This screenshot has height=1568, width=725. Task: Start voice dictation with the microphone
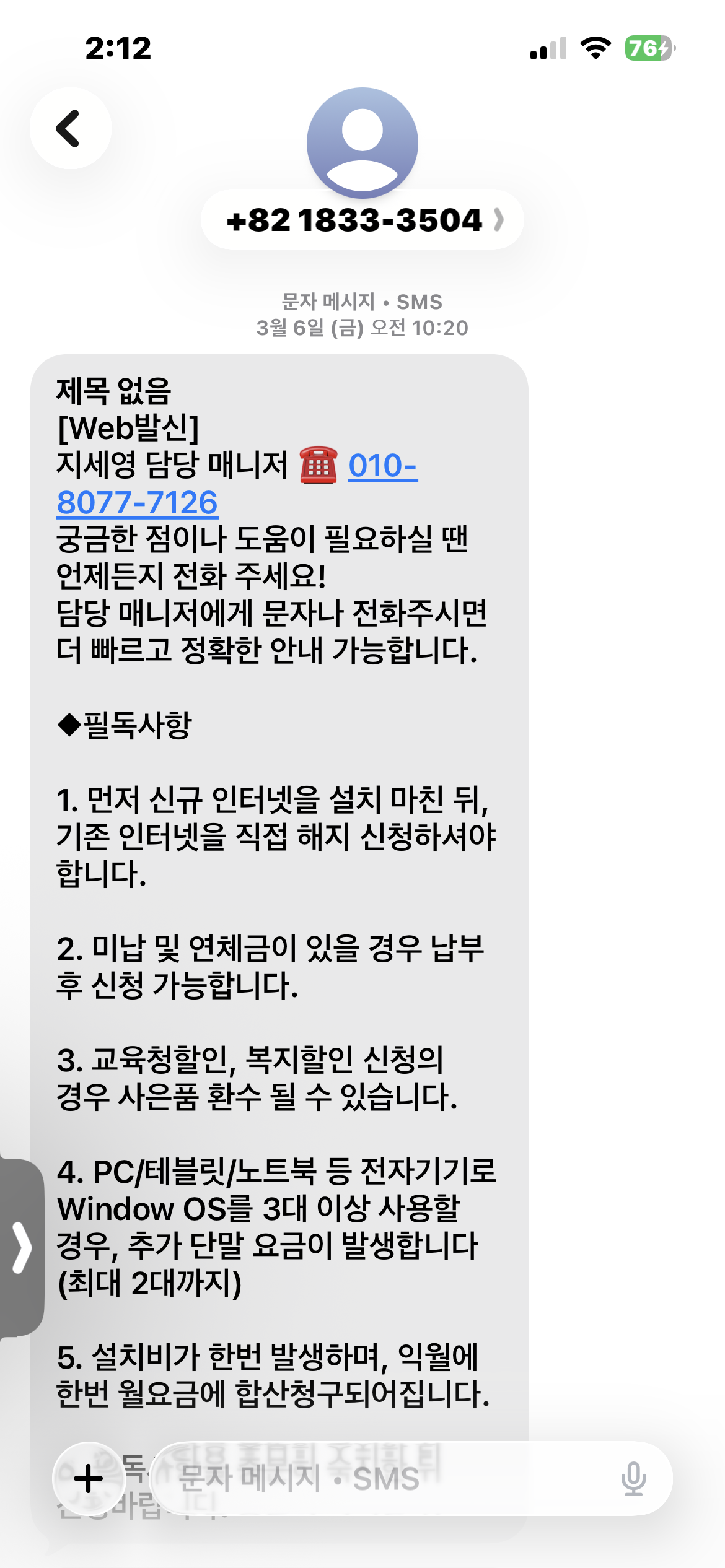click(x=633, y=1479)
